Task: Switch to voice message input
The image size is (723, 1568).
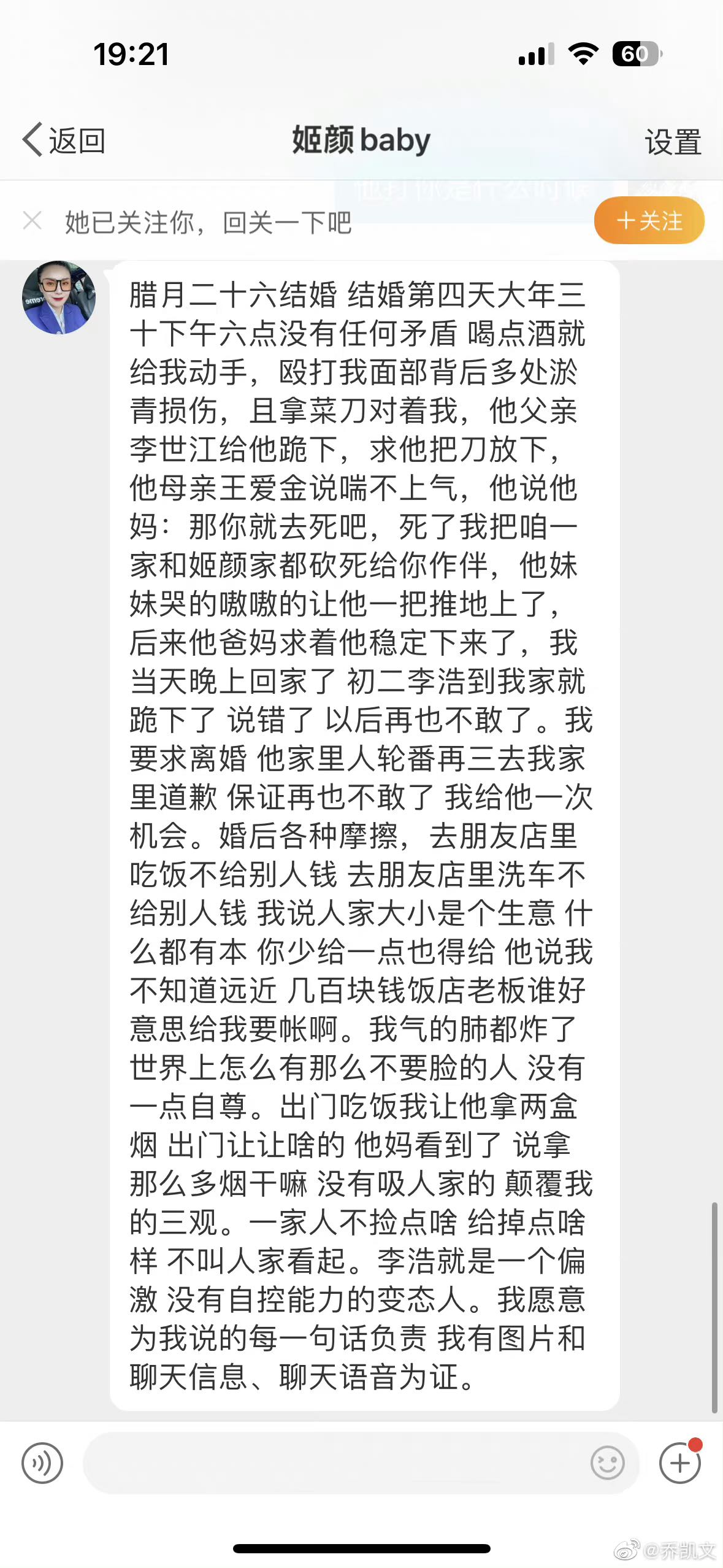Action: pos(42,1463)
